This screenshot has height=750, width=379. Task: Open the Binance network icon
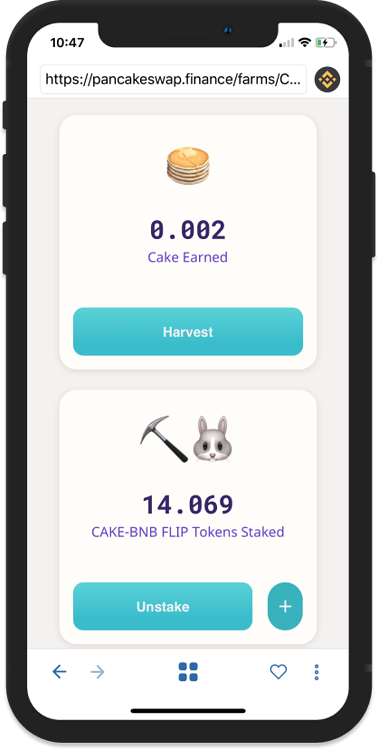[x=327, y=79]
